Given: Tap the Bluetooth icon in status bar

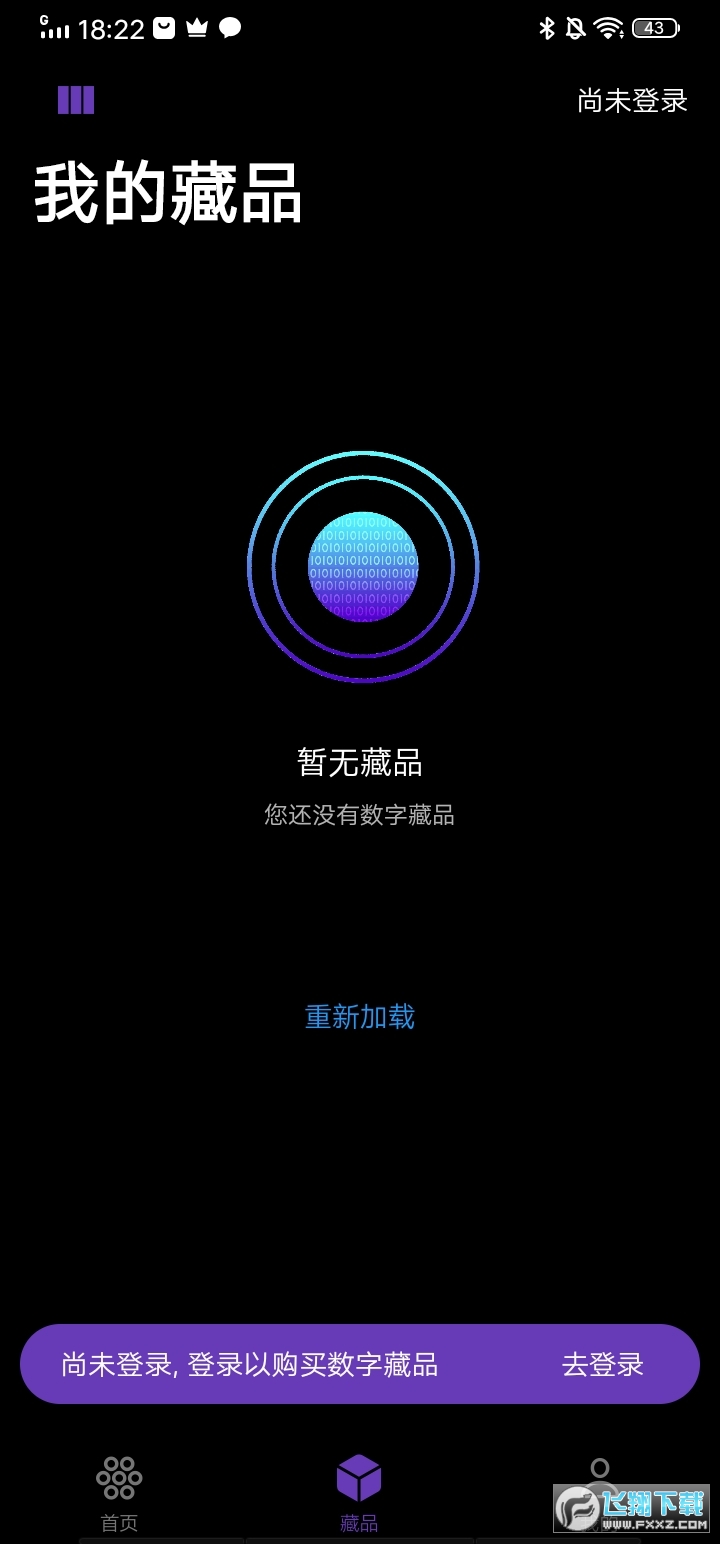Looking at the screenshot, I should pyautogui.click(x=547, y=27).
